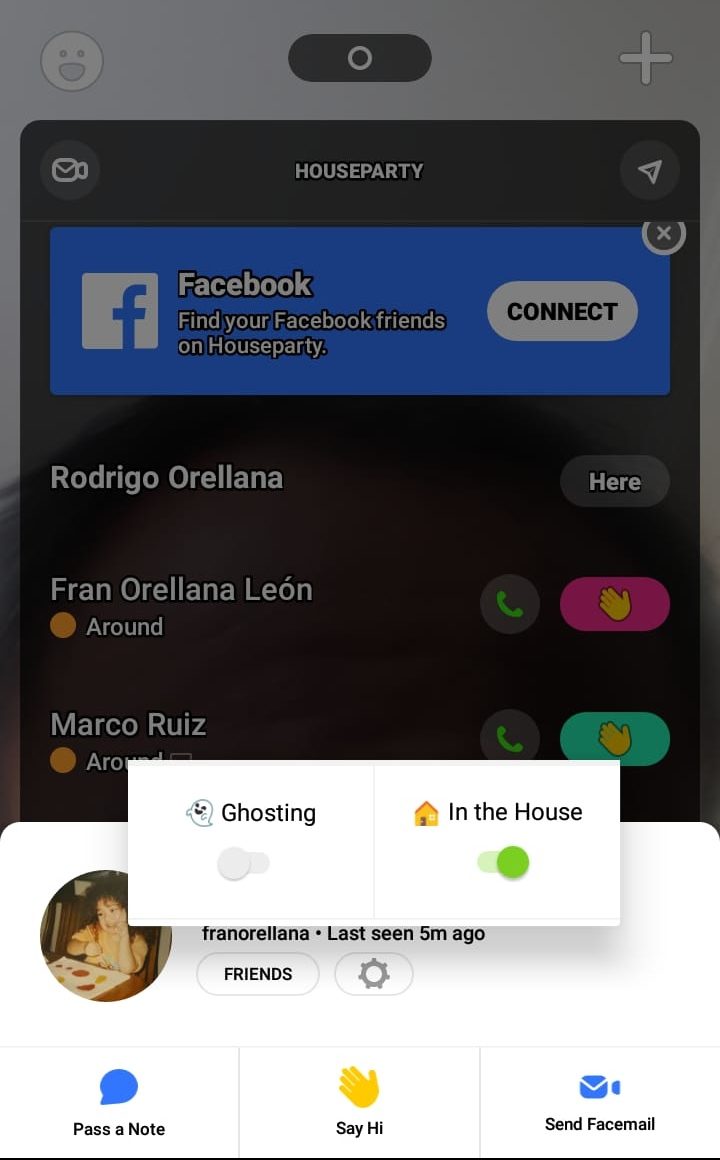Screen dimensions: 720x1160
Task: Open the smiley face icon
Action: click(72, 61)
